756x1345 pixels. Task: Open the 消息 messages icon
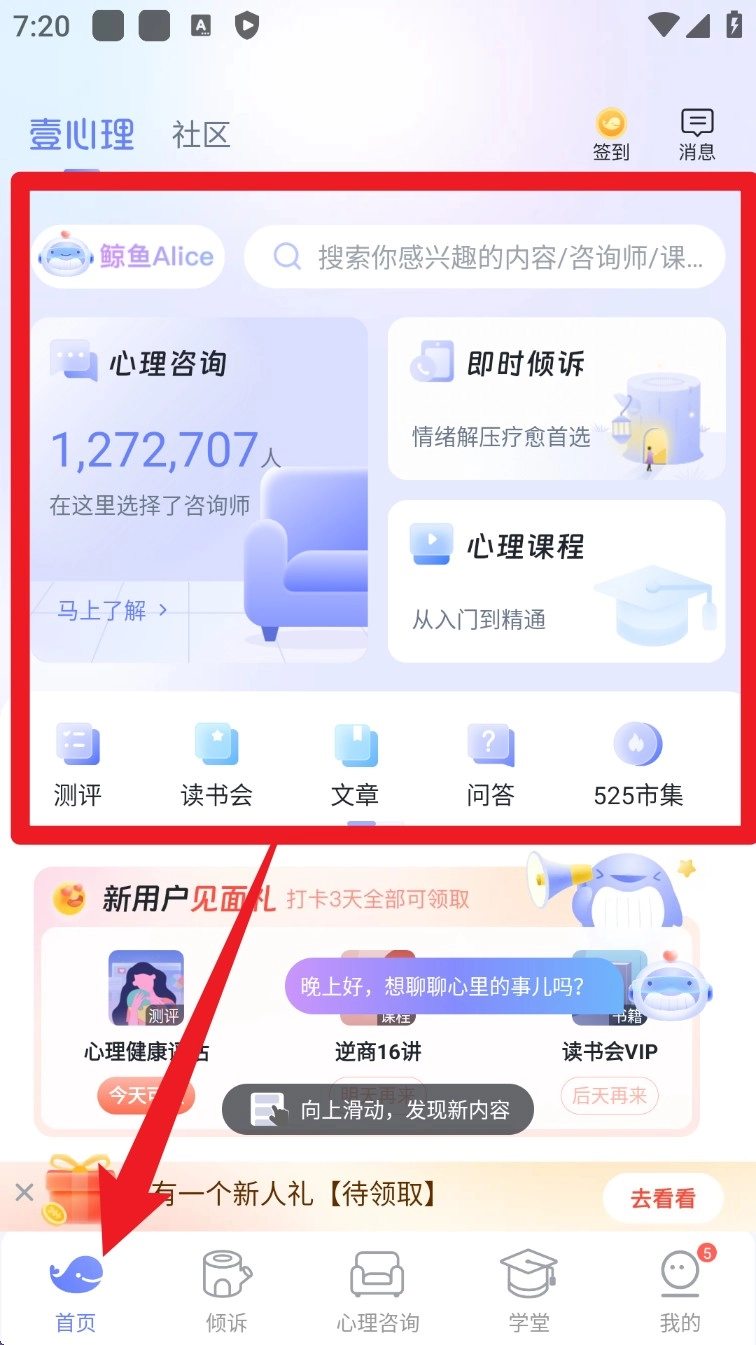click(696, 135)
